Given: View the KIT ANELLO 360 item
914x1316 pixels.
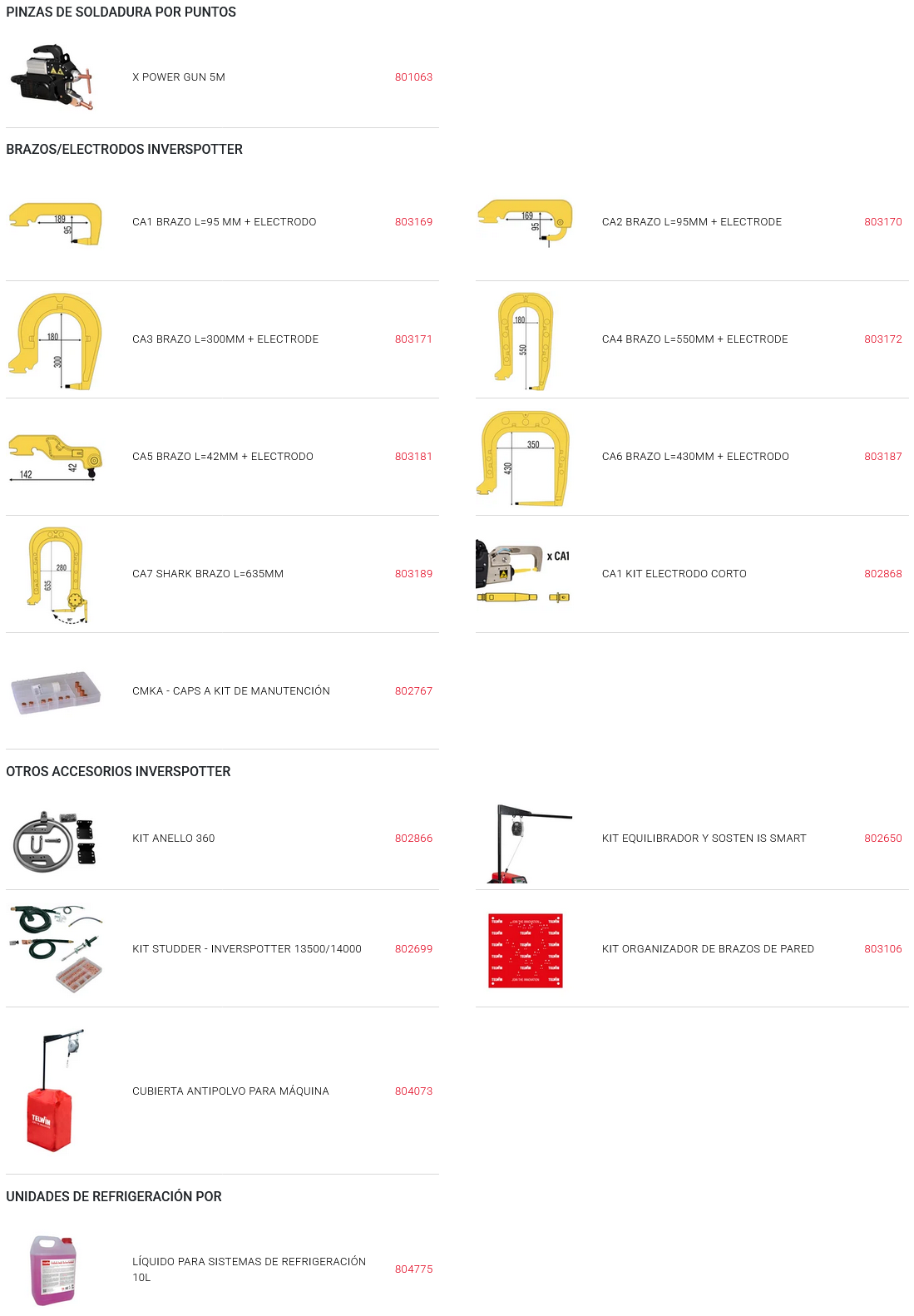Looking at the screenshot, I should pyautogui.click(x=173, y=839).
